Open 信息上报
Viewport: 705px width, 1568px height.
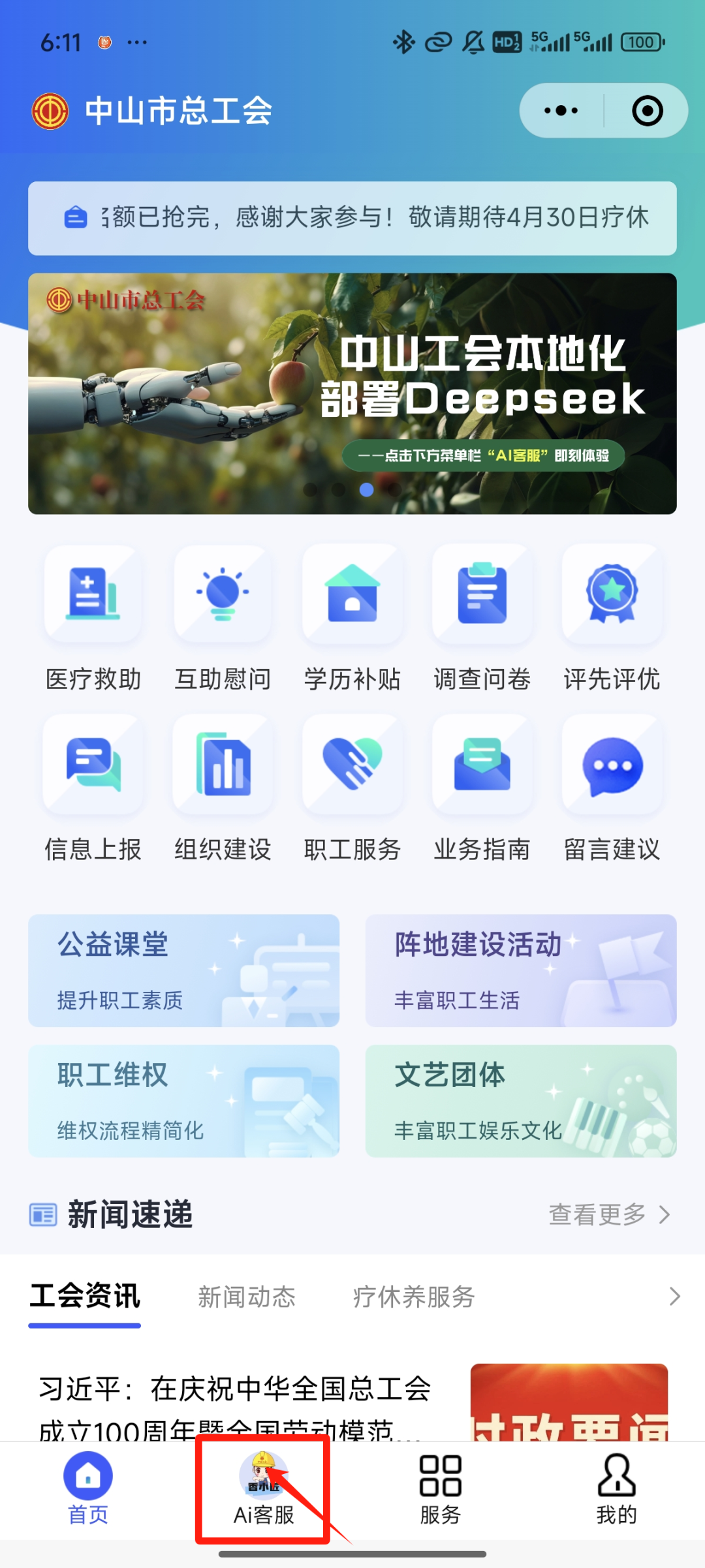click(x=93, y=788)
